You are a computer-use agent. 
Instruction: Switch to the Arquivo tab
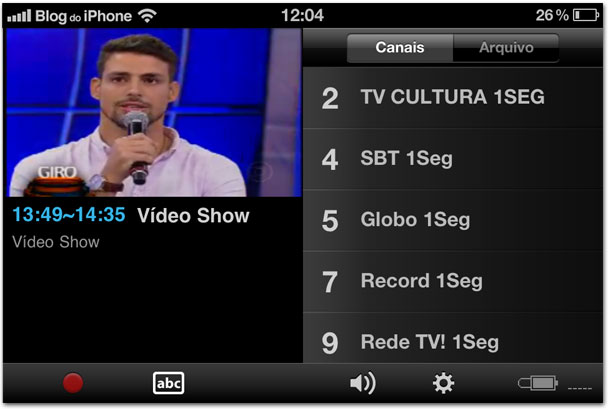[505, 48]
